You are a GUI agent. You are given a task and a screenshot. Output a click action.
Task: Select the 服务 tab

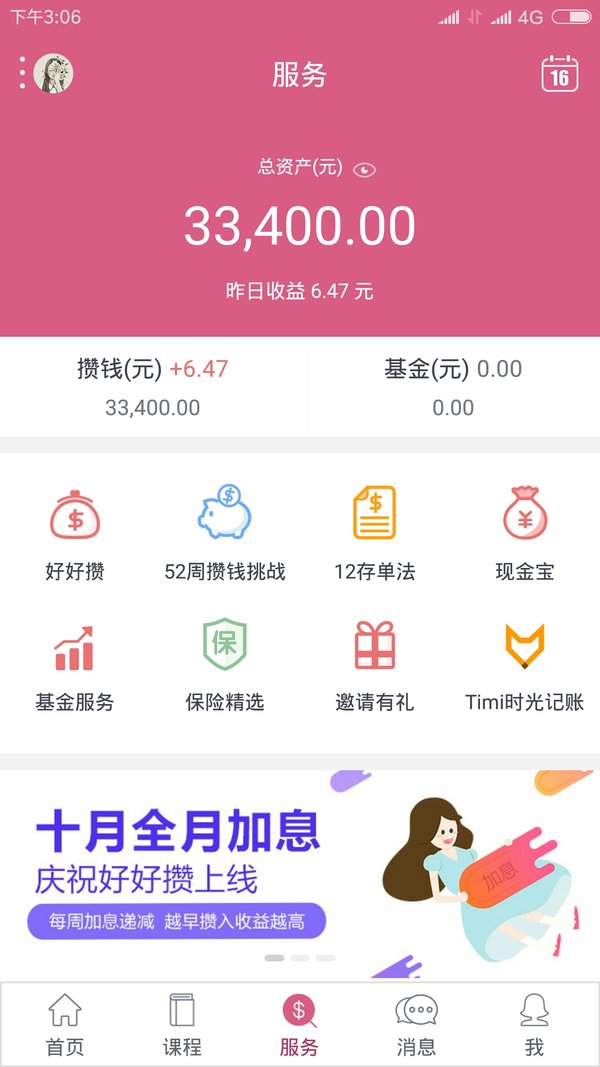click(x=299, y=1025)
